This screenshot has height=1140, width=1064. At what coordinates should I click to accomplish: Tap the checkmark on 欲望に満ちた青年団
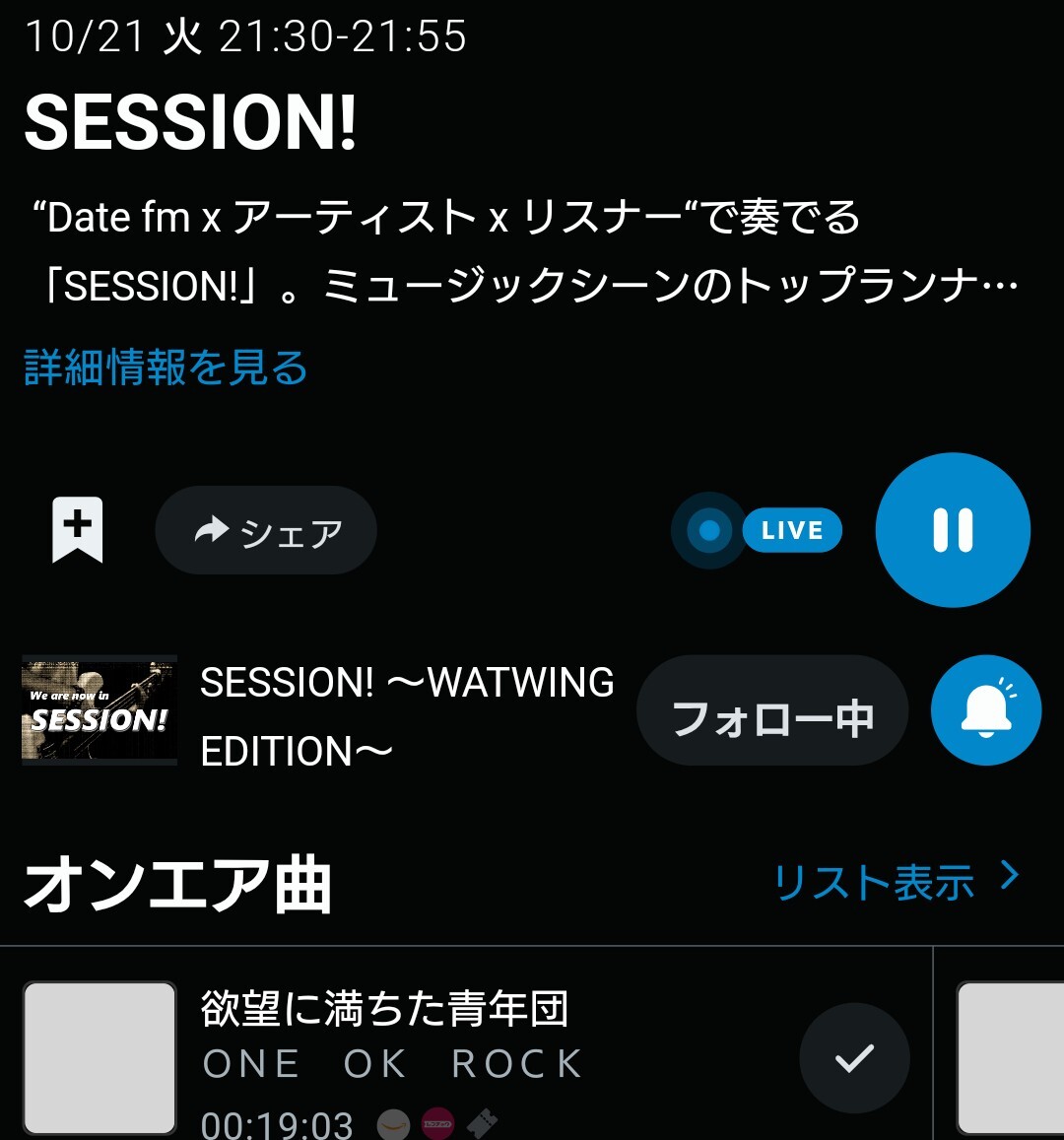(x=853, y=1058)
